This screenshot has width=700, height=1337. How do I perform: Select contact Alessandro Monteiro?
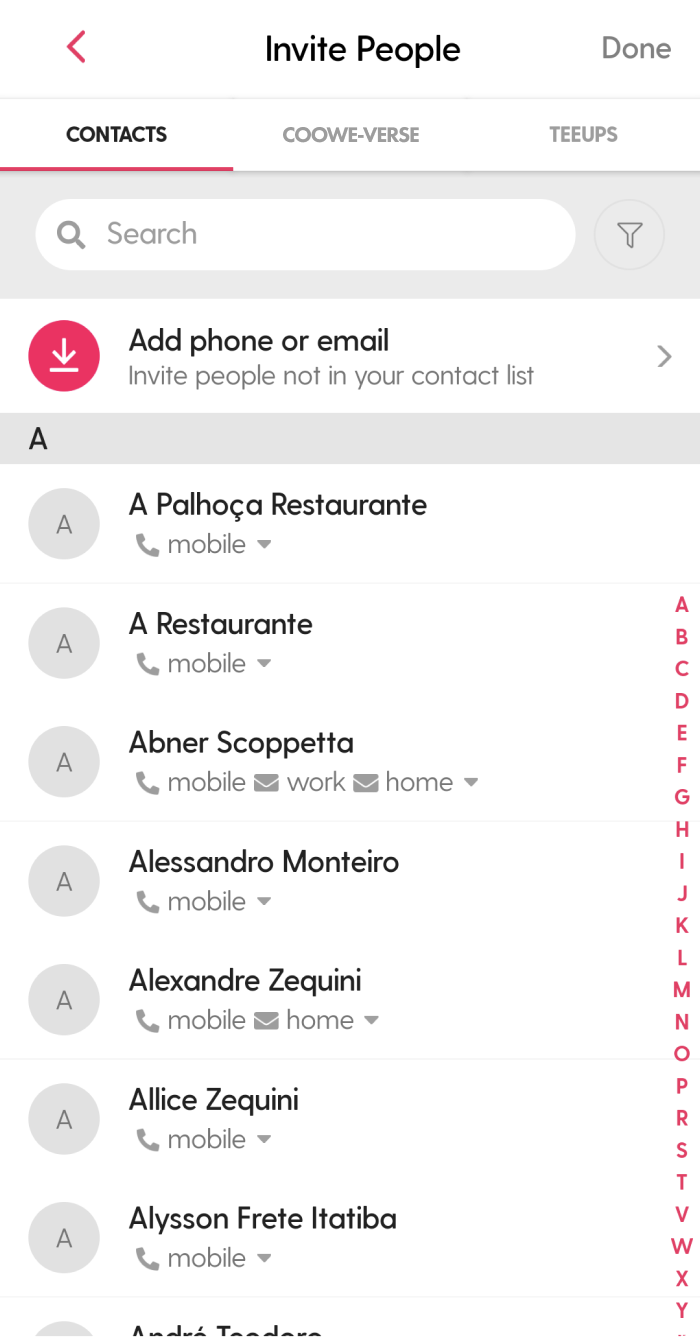(350, 880)
